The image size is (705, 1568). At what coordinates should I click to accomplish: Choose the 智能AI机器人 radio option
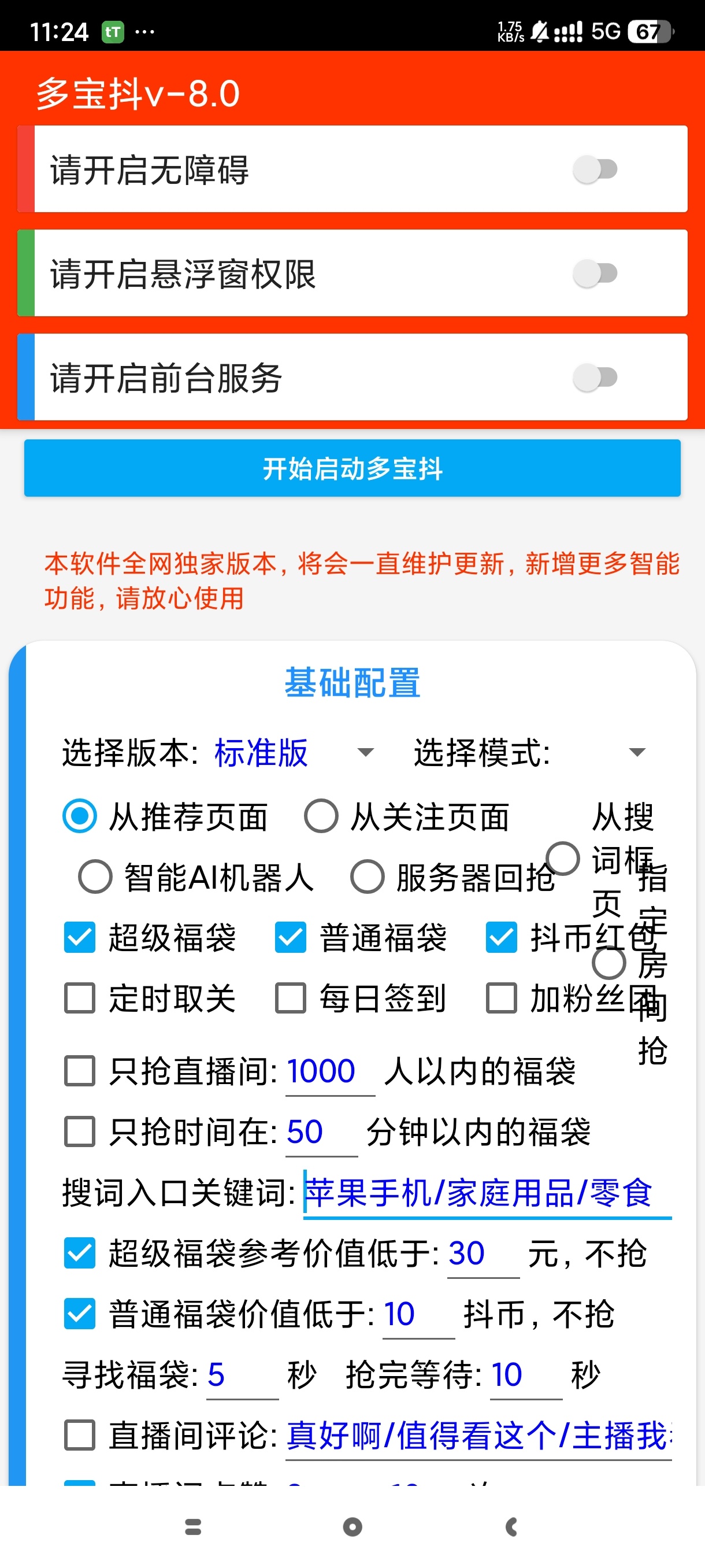click(95, 877)
